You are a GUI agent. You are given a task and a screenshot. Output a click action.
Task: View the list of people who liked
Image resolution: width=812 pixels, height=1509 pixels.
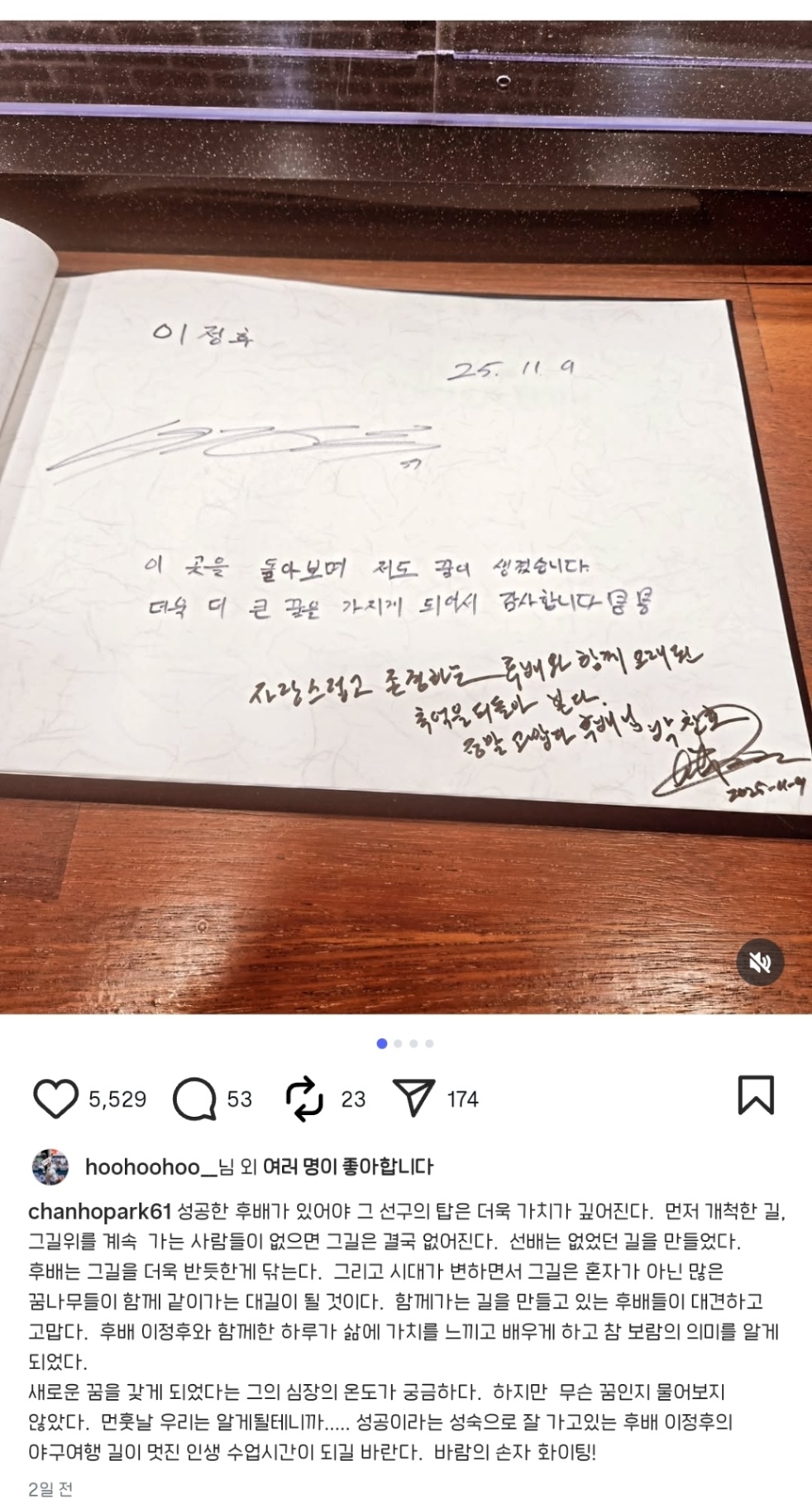click(x=347, y=1167)
